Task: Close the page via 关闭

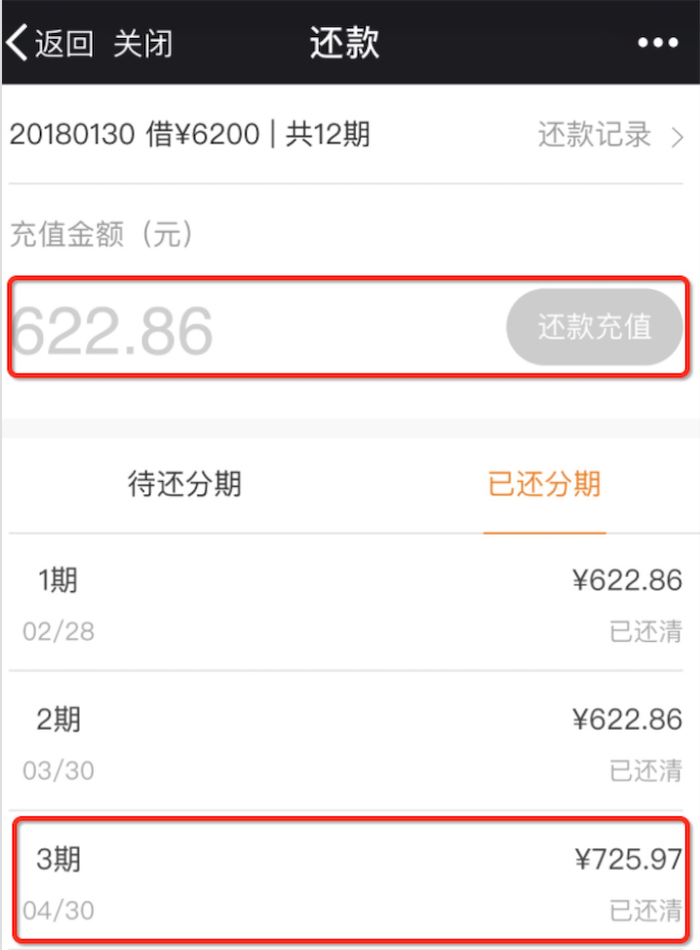Action: click(143, 44)
